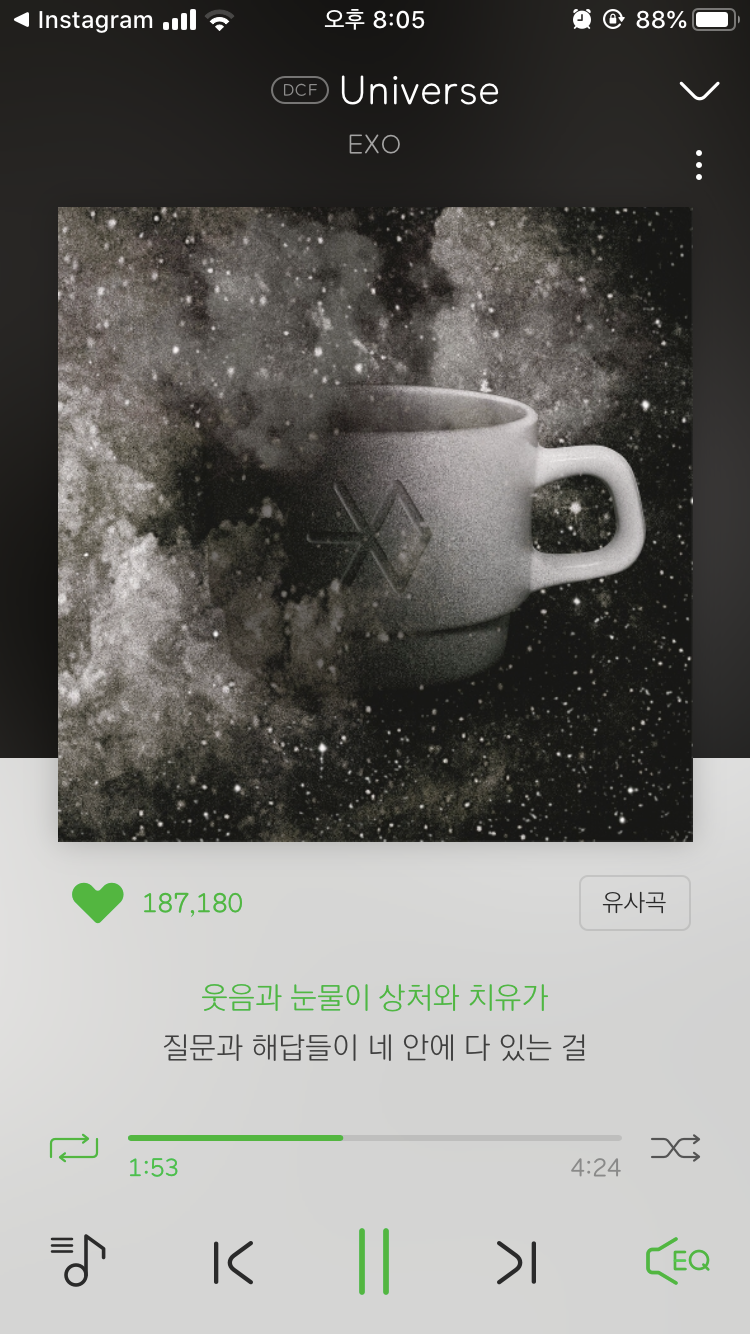
Task: Tap the DCF format badge next to Universe
Action: pyautogui.click(x=299, y=90)
